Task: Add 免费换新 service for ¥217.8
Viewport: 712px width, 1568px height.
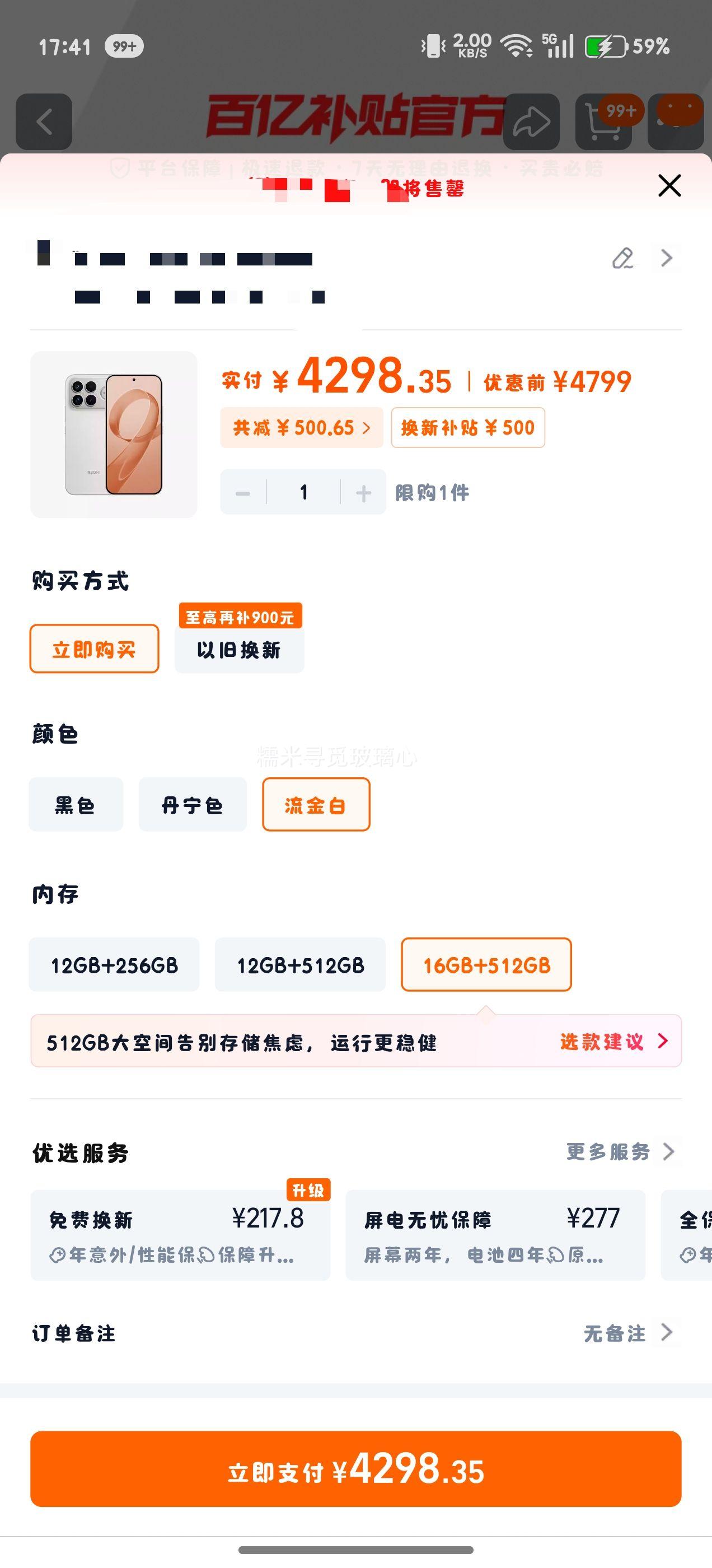Action: [x=181, y=1235]
